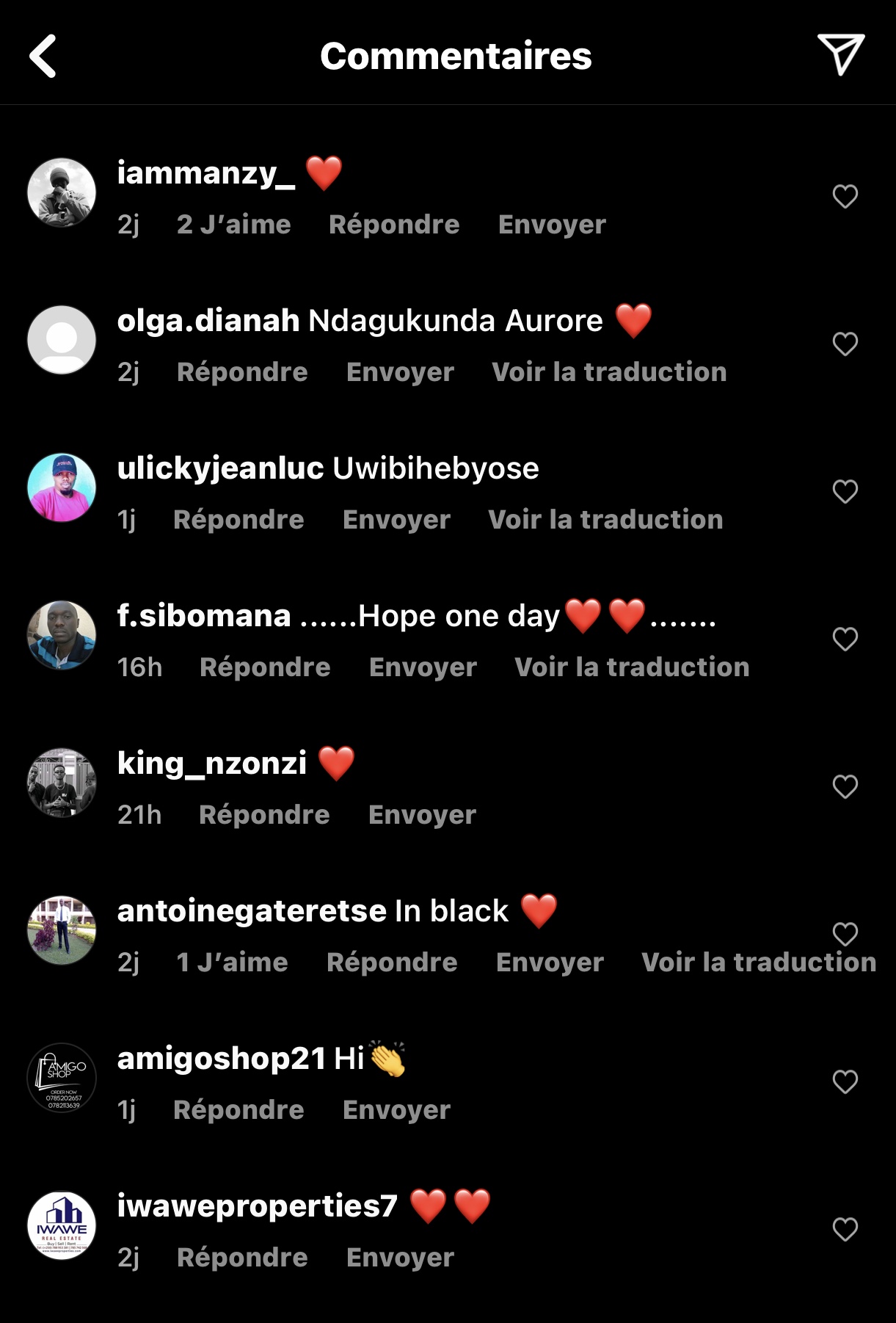896x1323 pixels.
Task: Like iammanzy_'s comment
Action: tap(845, 196)
